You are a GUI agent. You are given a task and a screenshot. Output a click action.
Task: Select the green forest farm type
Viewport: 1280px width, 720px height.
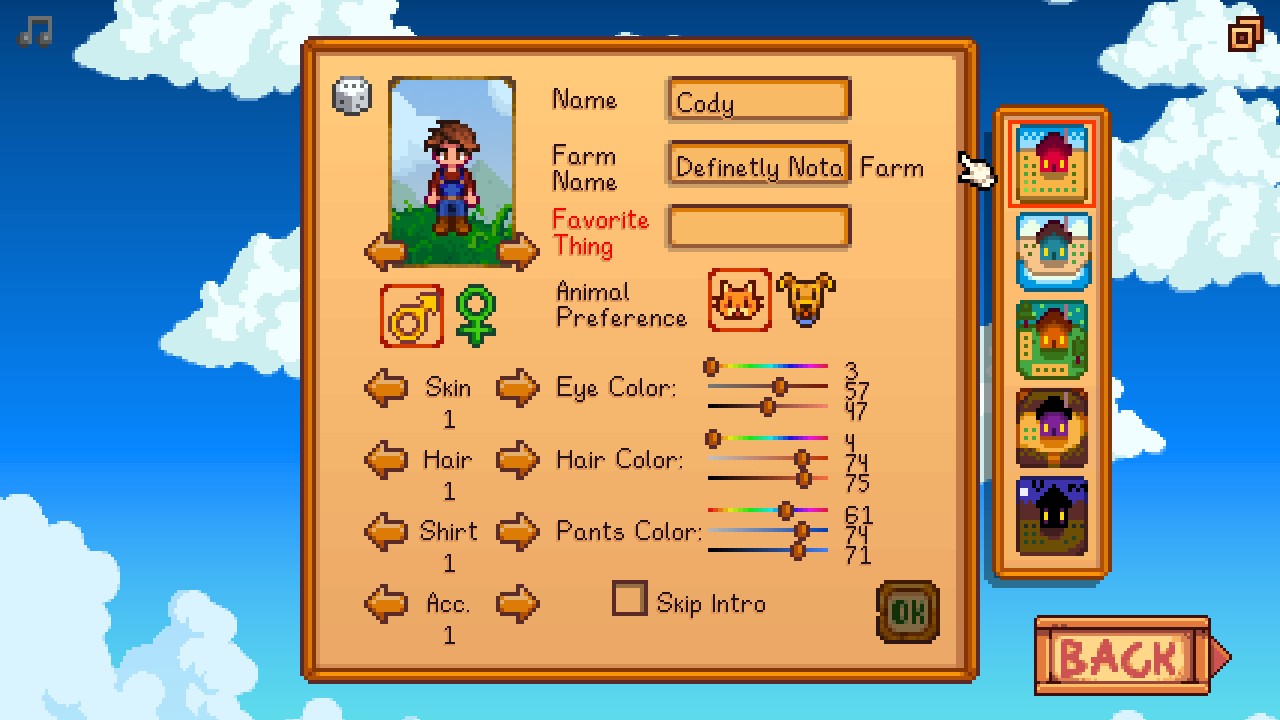tap(1052, 340)
